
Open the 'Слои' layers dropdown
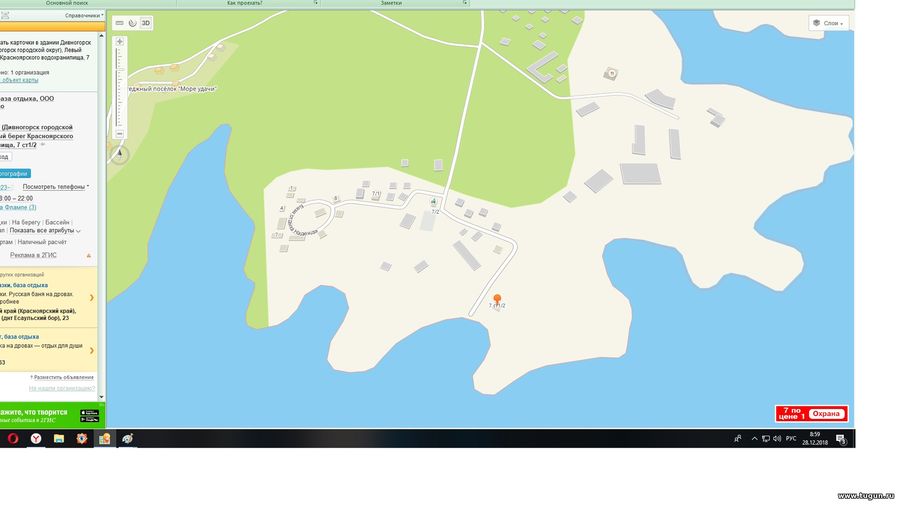[x=828, y=22]
